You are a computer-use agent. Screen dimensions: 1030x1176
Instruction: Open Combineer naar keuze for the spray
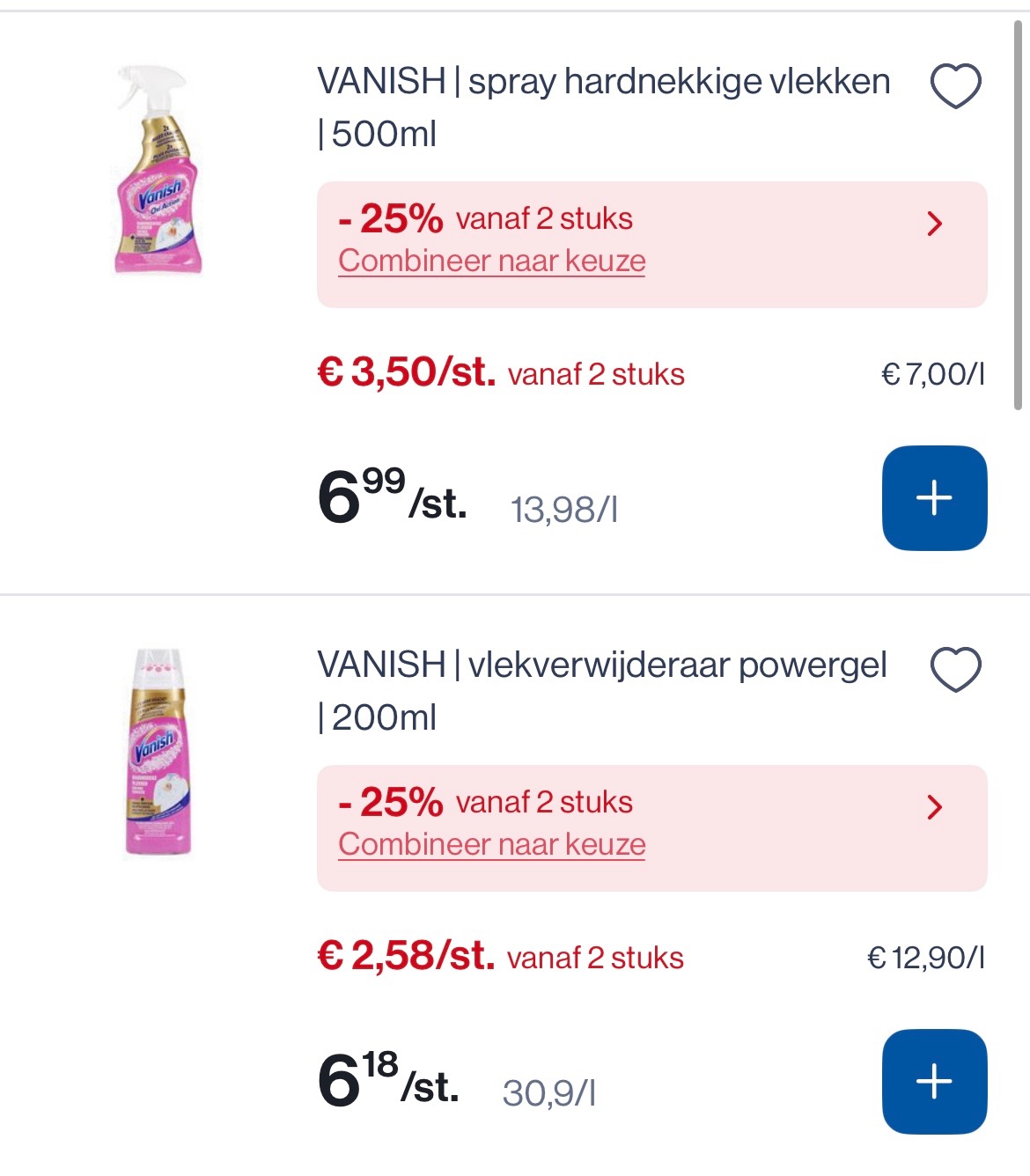pyautogui.click(x=490, y=261)
